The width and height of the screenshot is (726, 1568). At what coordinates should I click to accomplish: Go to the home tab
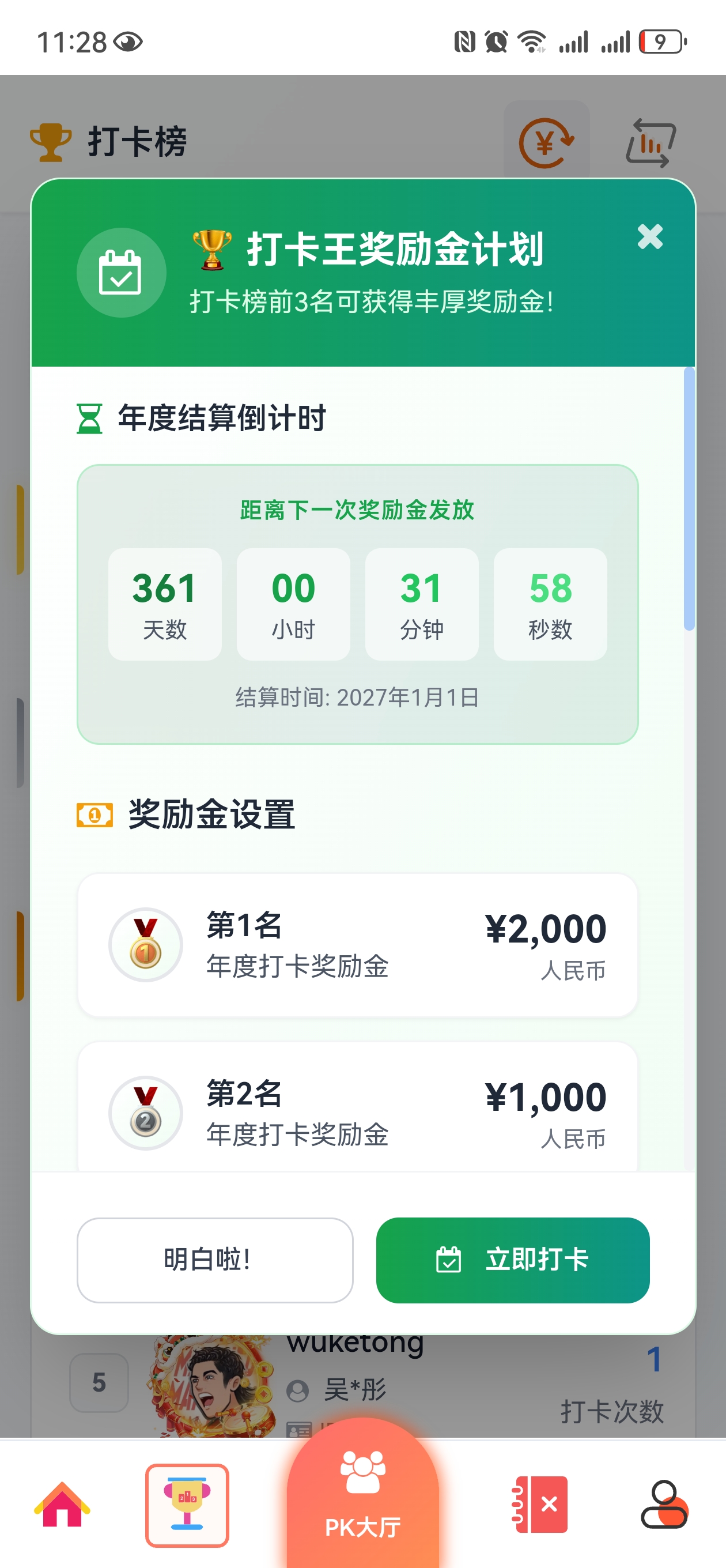[x=62, y=1504]
